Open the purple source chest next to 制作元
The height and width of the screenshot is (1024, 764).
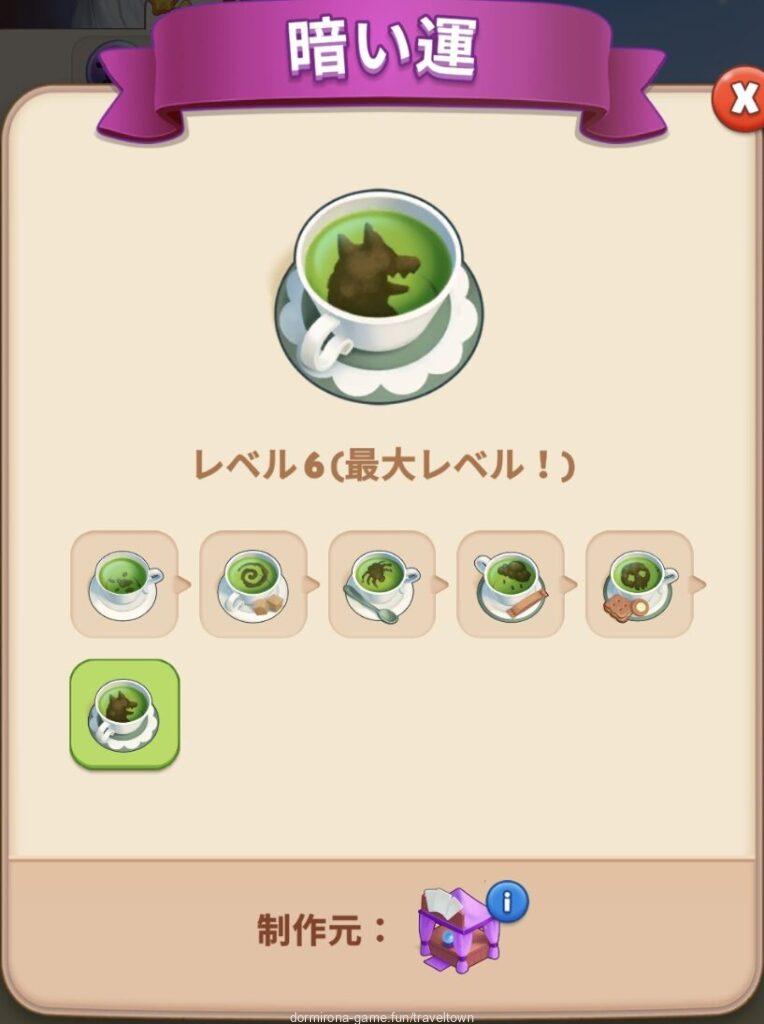click(459, 933)
